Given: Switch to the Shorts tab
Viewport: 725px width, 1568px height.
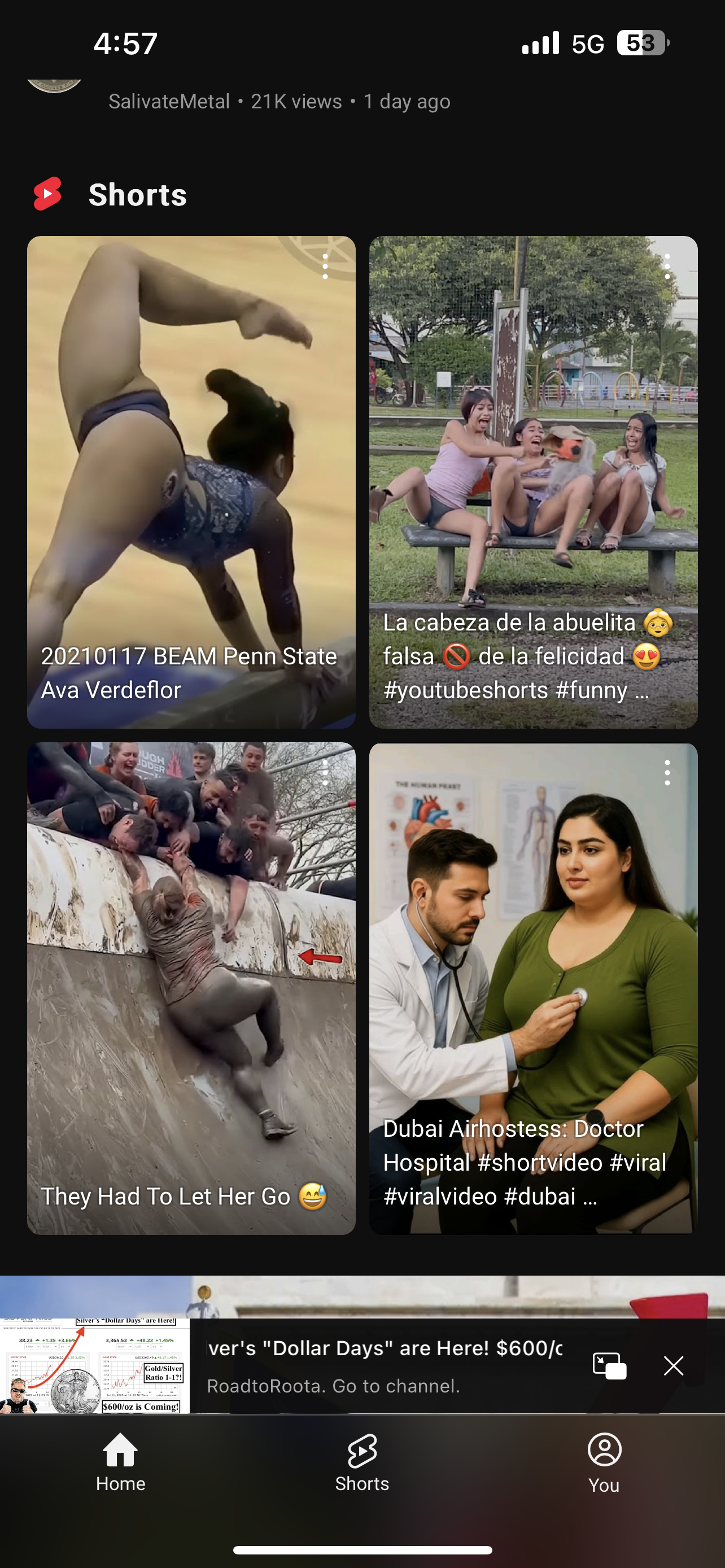Looking at the screenshot, I should [362, 1462].
